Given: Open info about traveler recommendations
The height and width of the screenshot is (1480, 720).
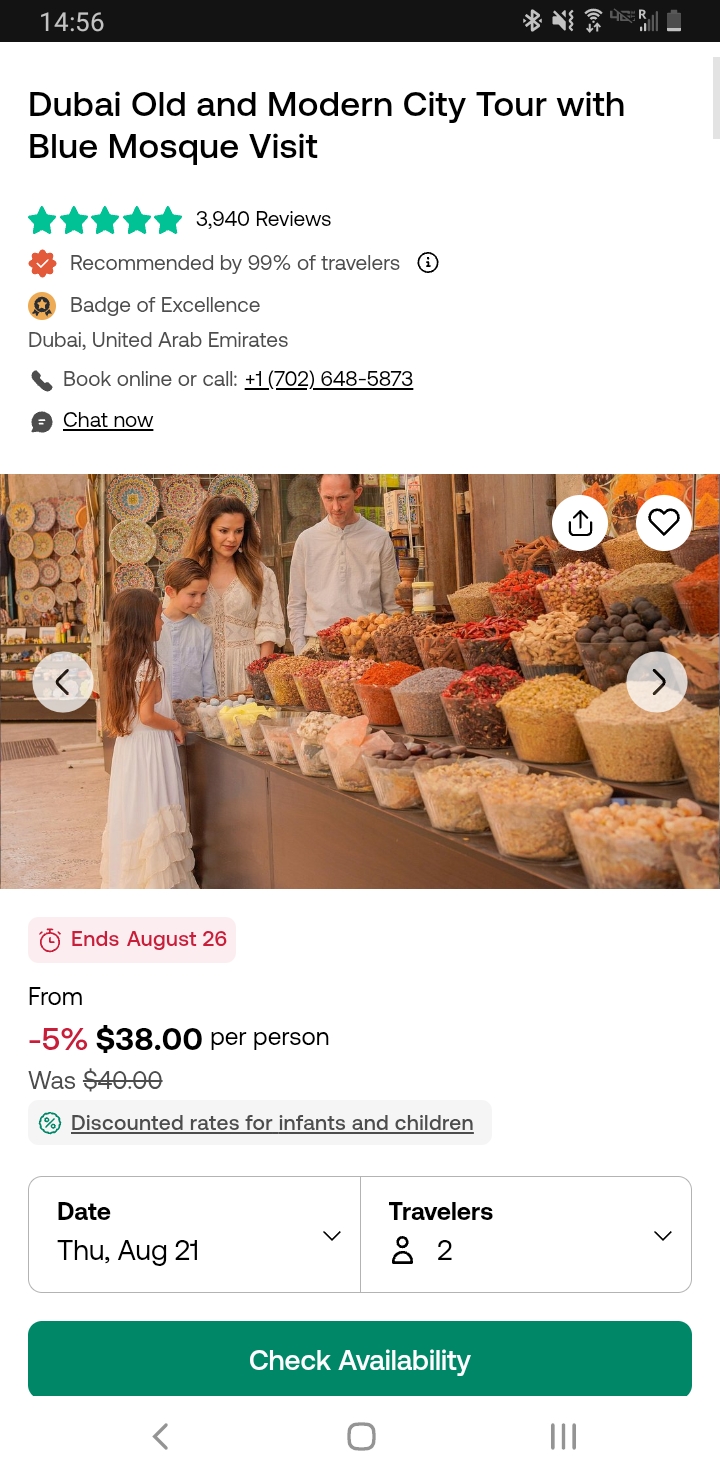Looking at the screenshot, I should (428, 263).
